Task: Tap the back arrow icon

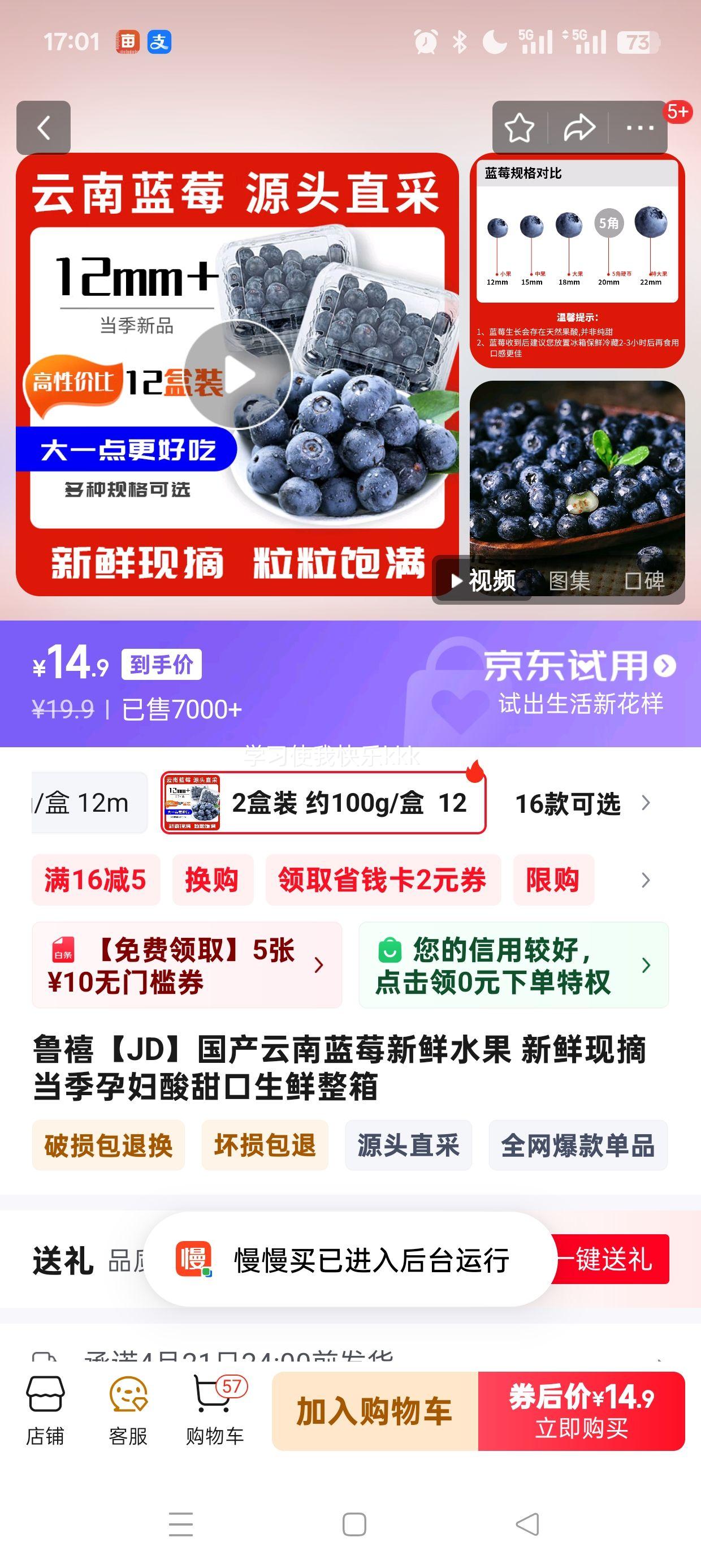Action: click(43, 128)
